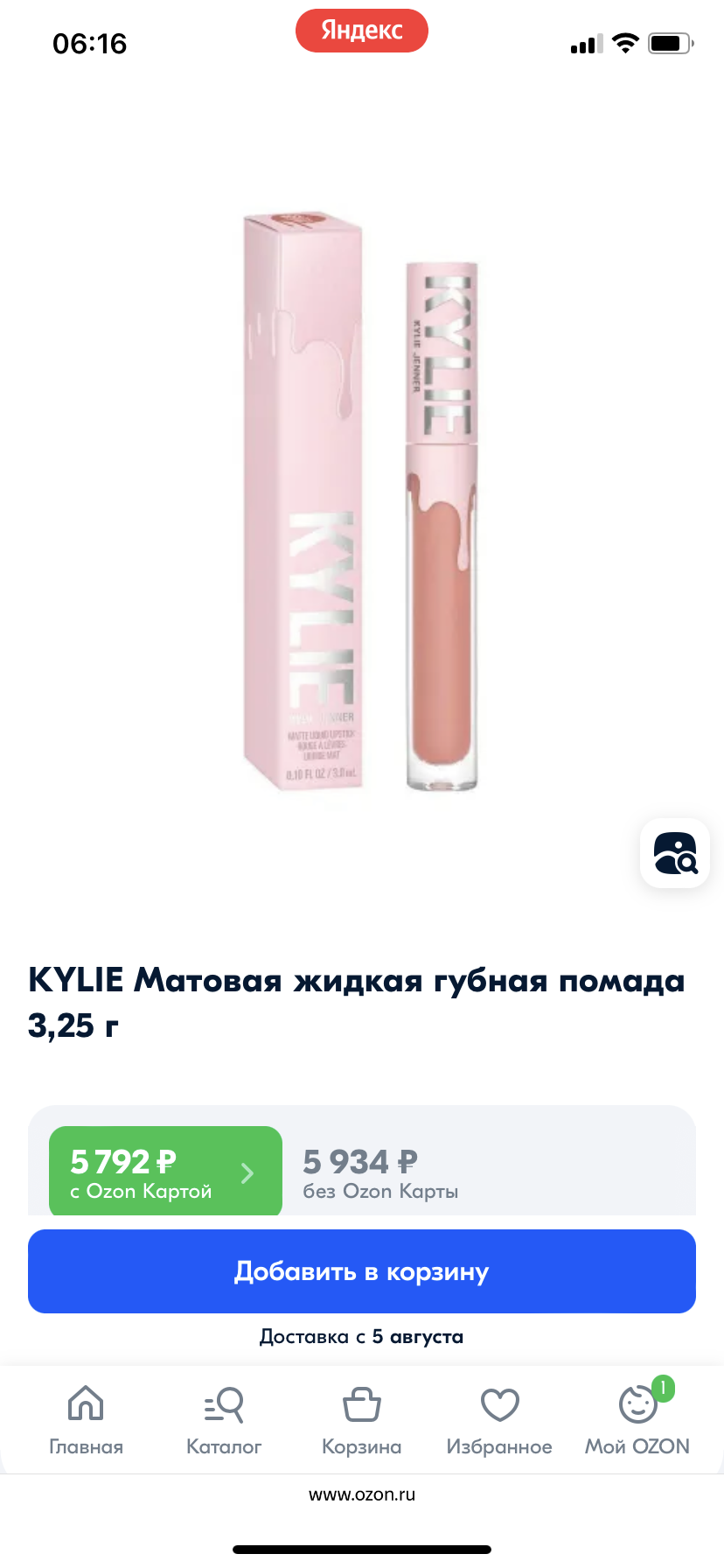Open the Корзина tab
This screenshot has height=1568, width=724.
(x=361, y=1419)
